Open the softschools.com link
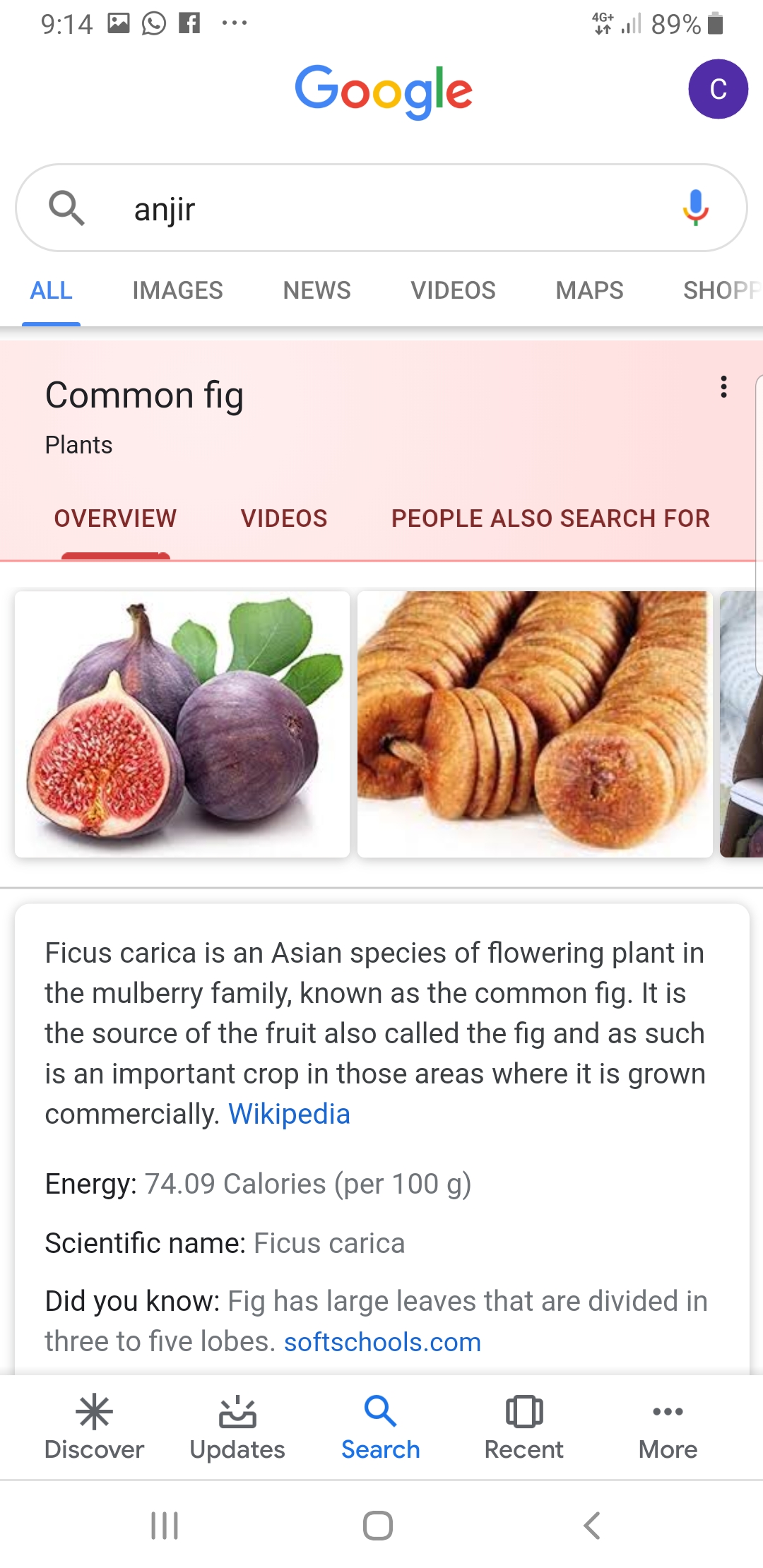This screenshot has width=763, height=1568. tap(382, 1342)
